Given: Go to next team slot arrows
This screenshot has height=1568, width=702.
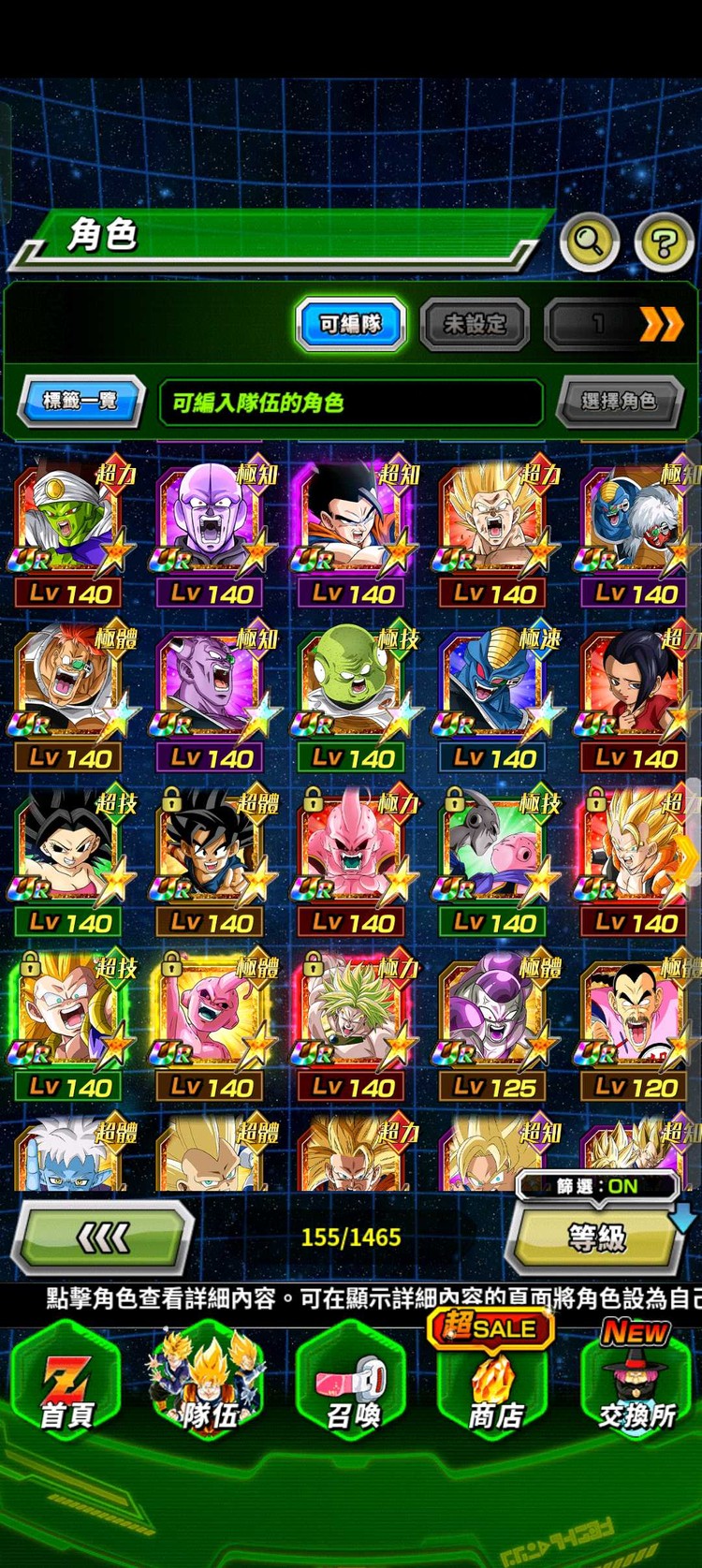Looking at the screenshot, I should pos(661,325).
